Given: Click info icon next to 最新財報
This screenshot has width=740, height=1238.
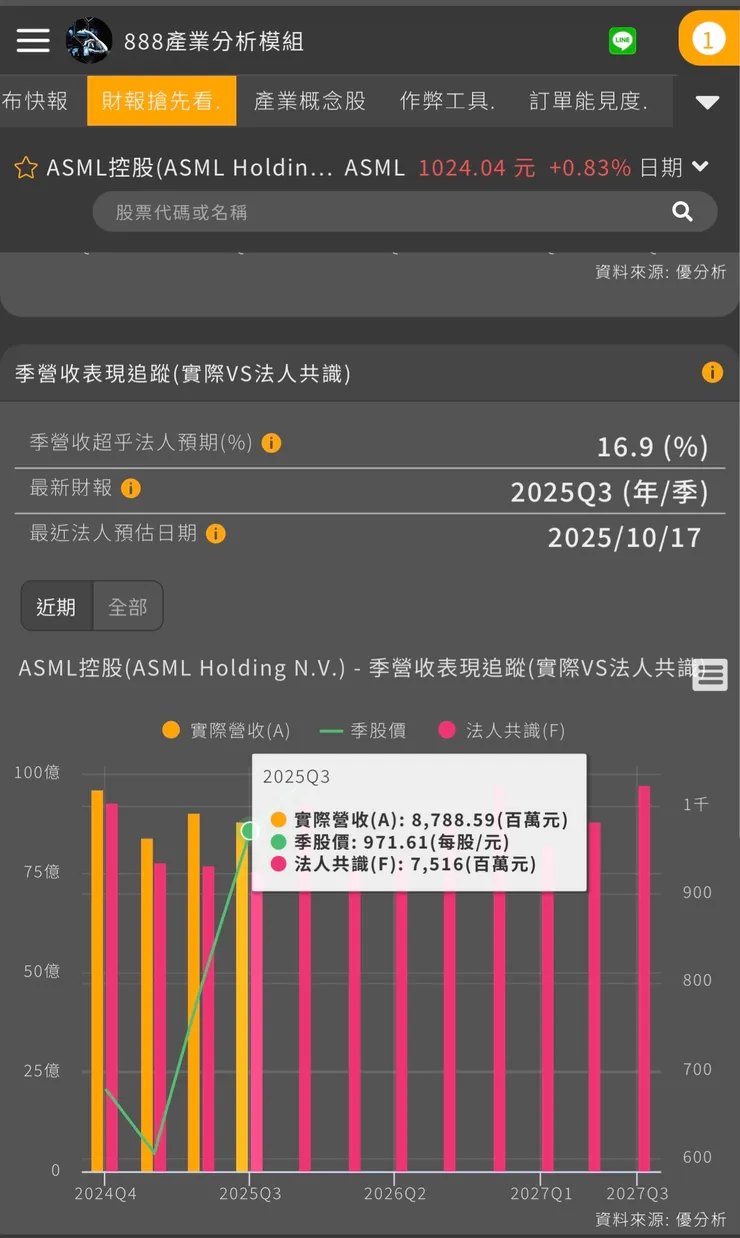Looking at the screenshot, I should point(129,490).
